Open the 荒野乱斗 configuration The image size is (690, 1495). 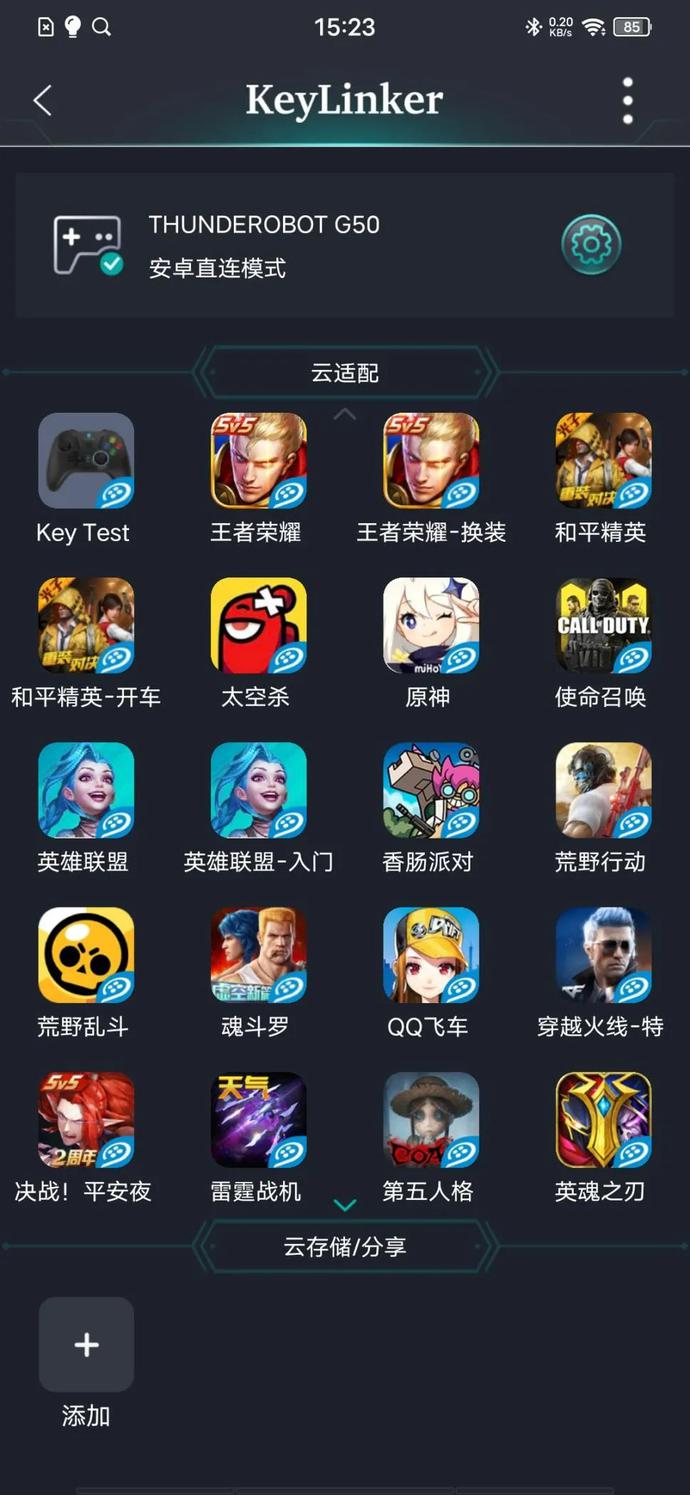pos(86,956)
